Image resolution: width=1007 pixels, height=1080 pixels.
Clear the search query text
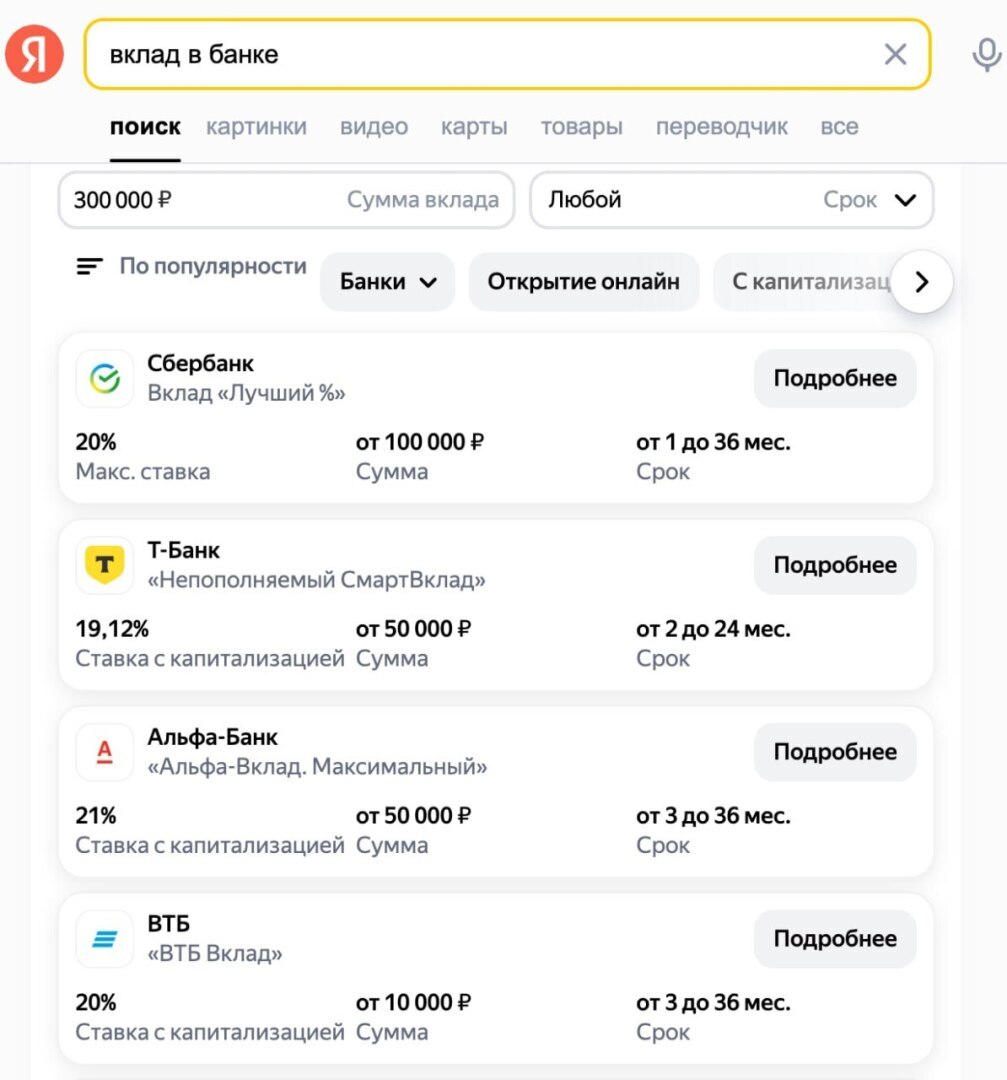coord(895,54)
